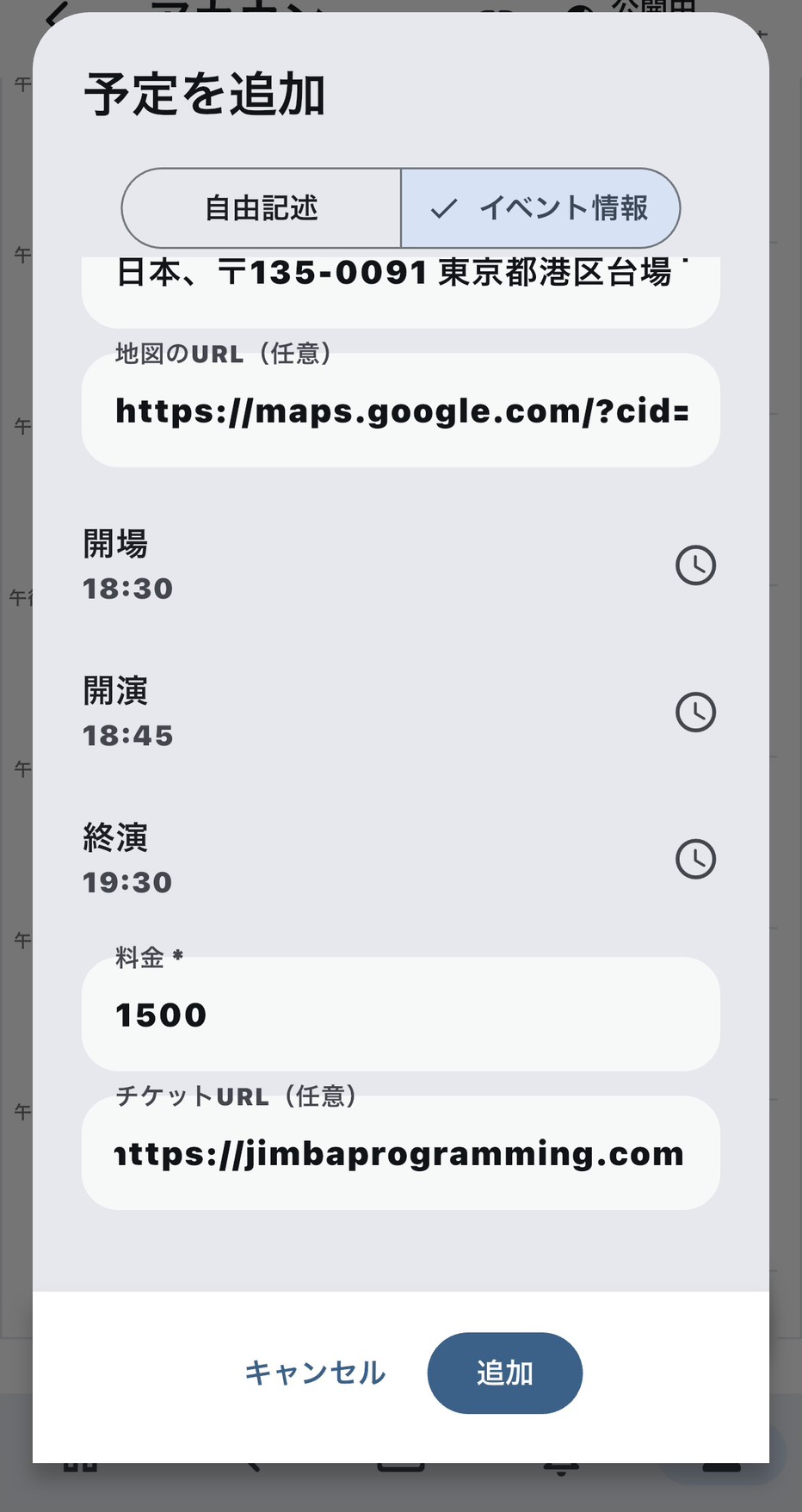Edit the 料金 field showing 1500
Image resolution: width=802 pixels, height=1512 pixels.
click(x=401, y=1014)
